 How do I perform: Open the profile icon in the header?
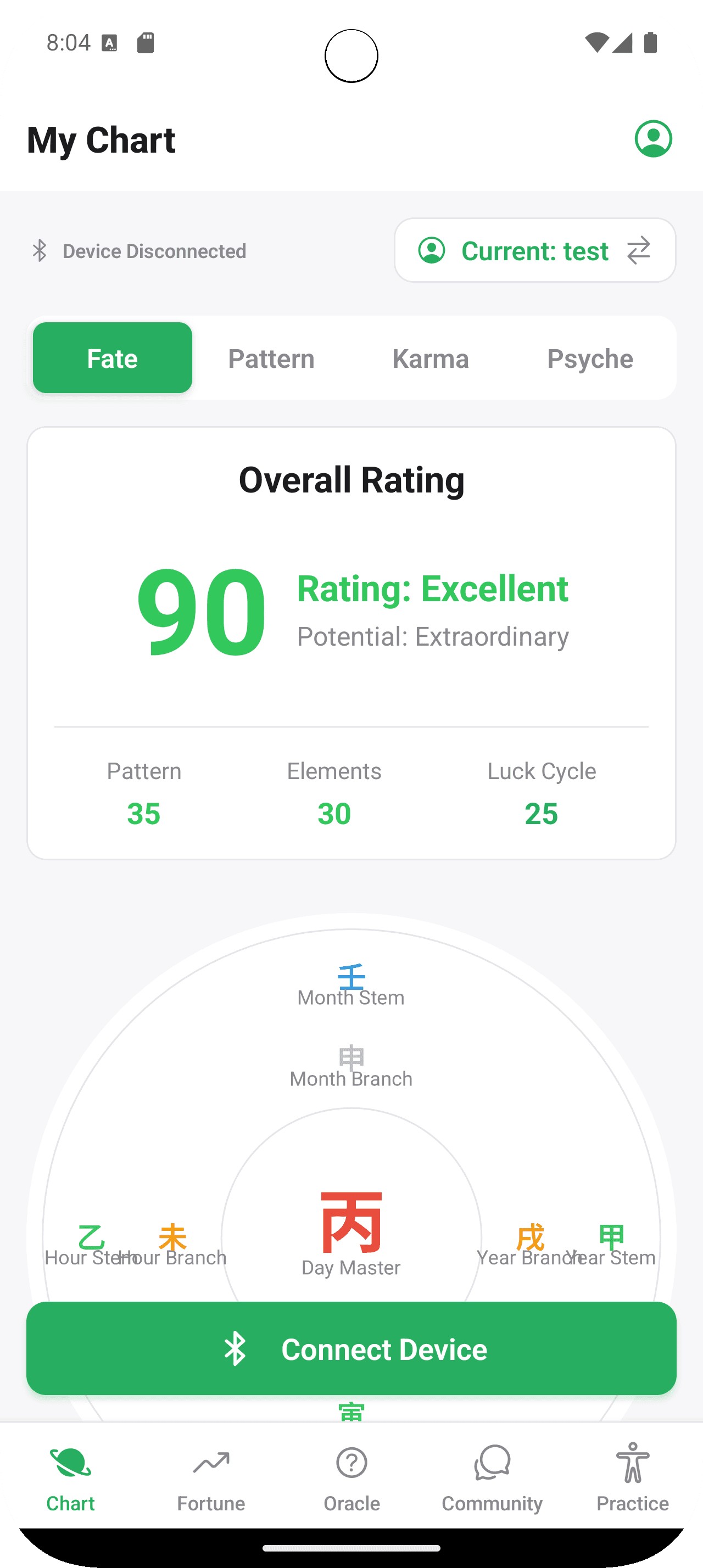tap(653, 139)
